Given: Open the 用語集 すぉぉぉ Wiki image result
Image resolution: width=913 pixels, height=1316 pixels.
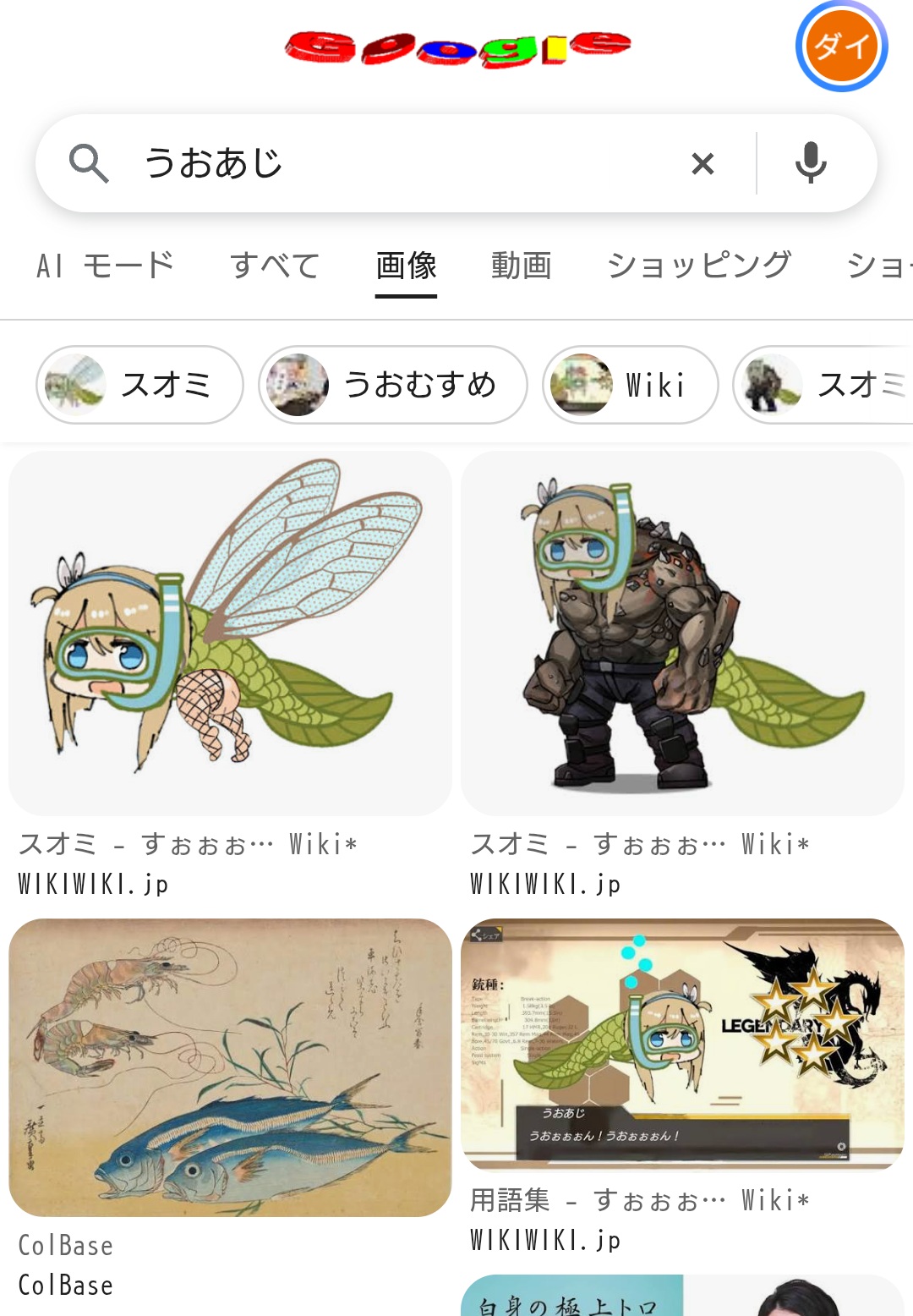Looking at the screenshot, I should pos(682,1044).
